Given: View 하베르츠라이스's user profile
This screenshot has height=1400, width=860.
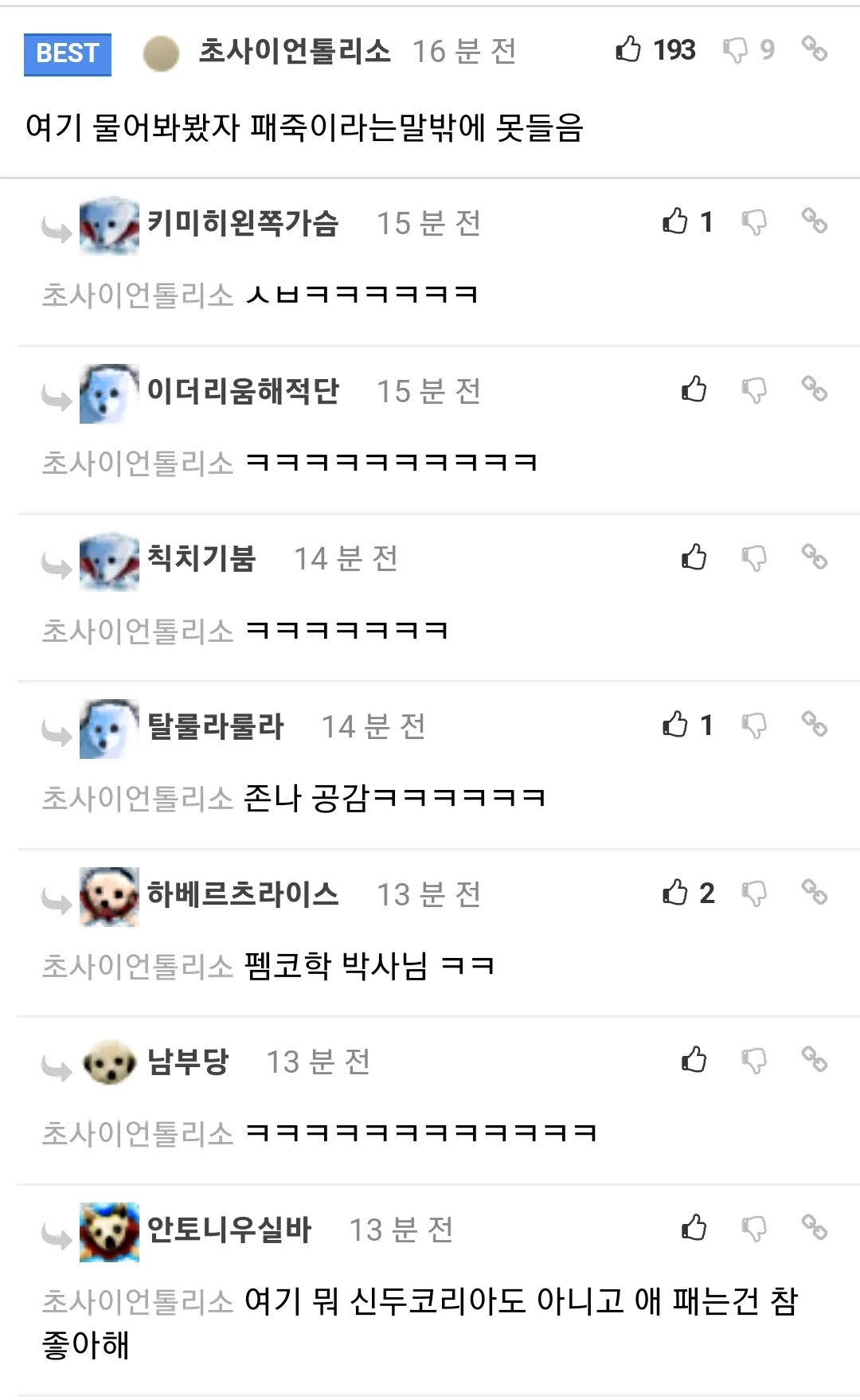Looking at the screenshot, I should [x=243, y=894].
